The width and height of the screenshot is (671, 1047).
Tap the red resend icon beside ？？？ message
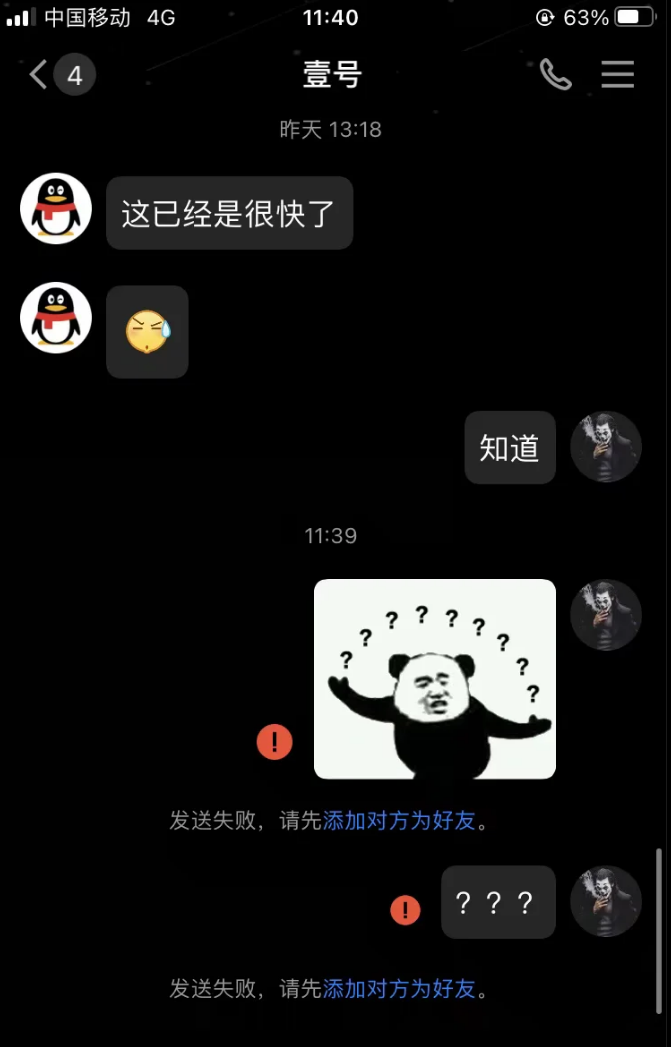[x=405, y=910]
